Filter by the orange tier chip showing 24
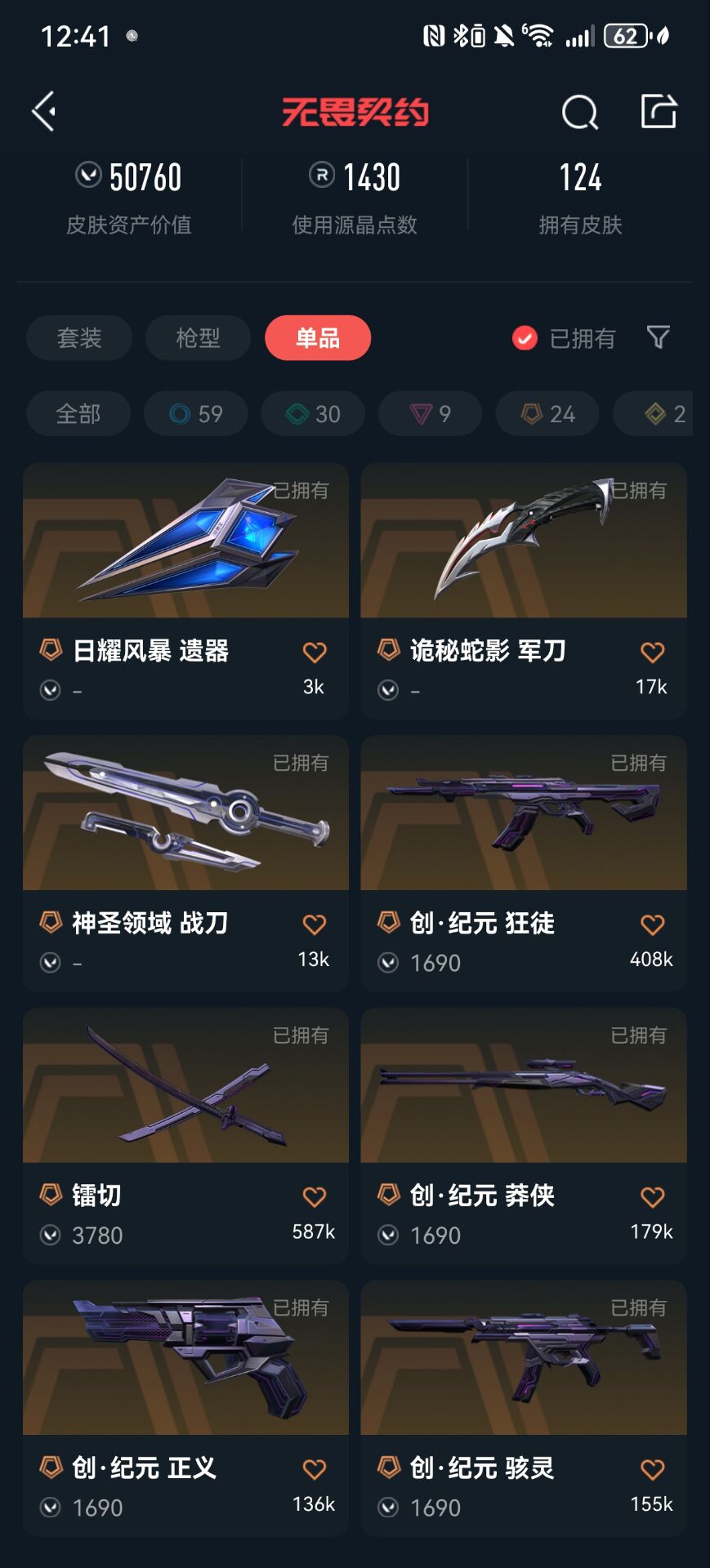 tap(548, 414)
